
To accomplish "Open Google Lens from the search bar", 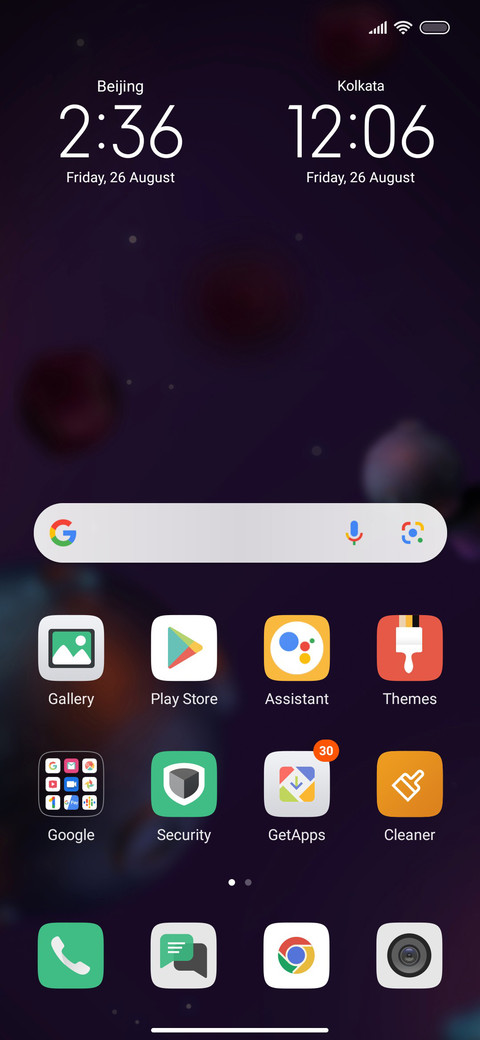I will pyautogui.click(x=412, y=533).
